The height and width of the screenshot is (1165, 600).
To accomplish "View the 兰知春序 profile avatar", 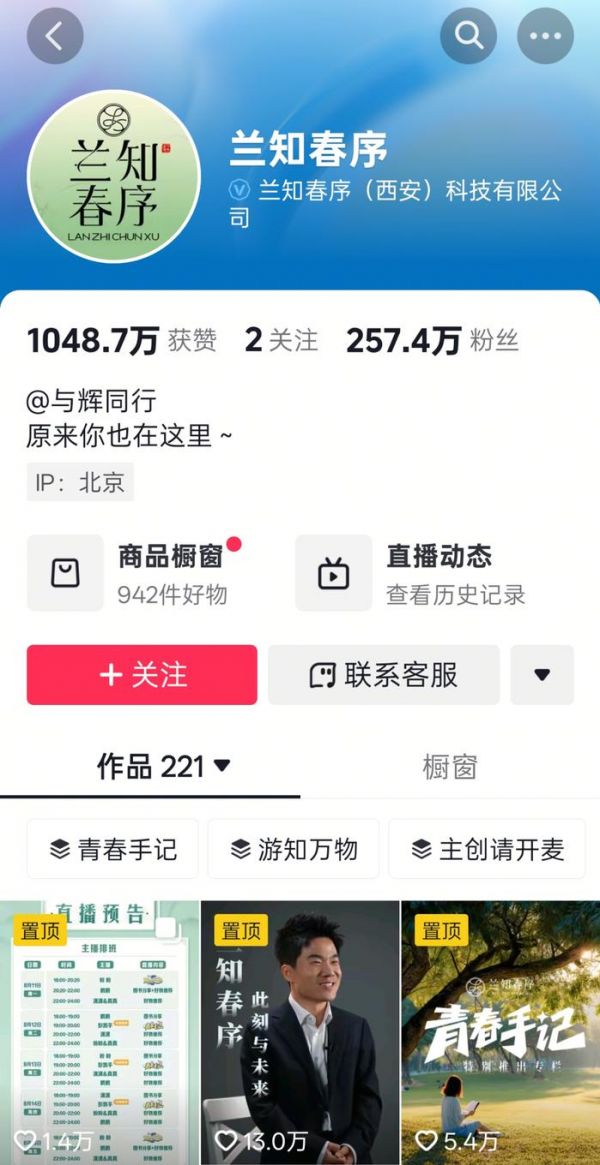I will [x=113, y=176].
